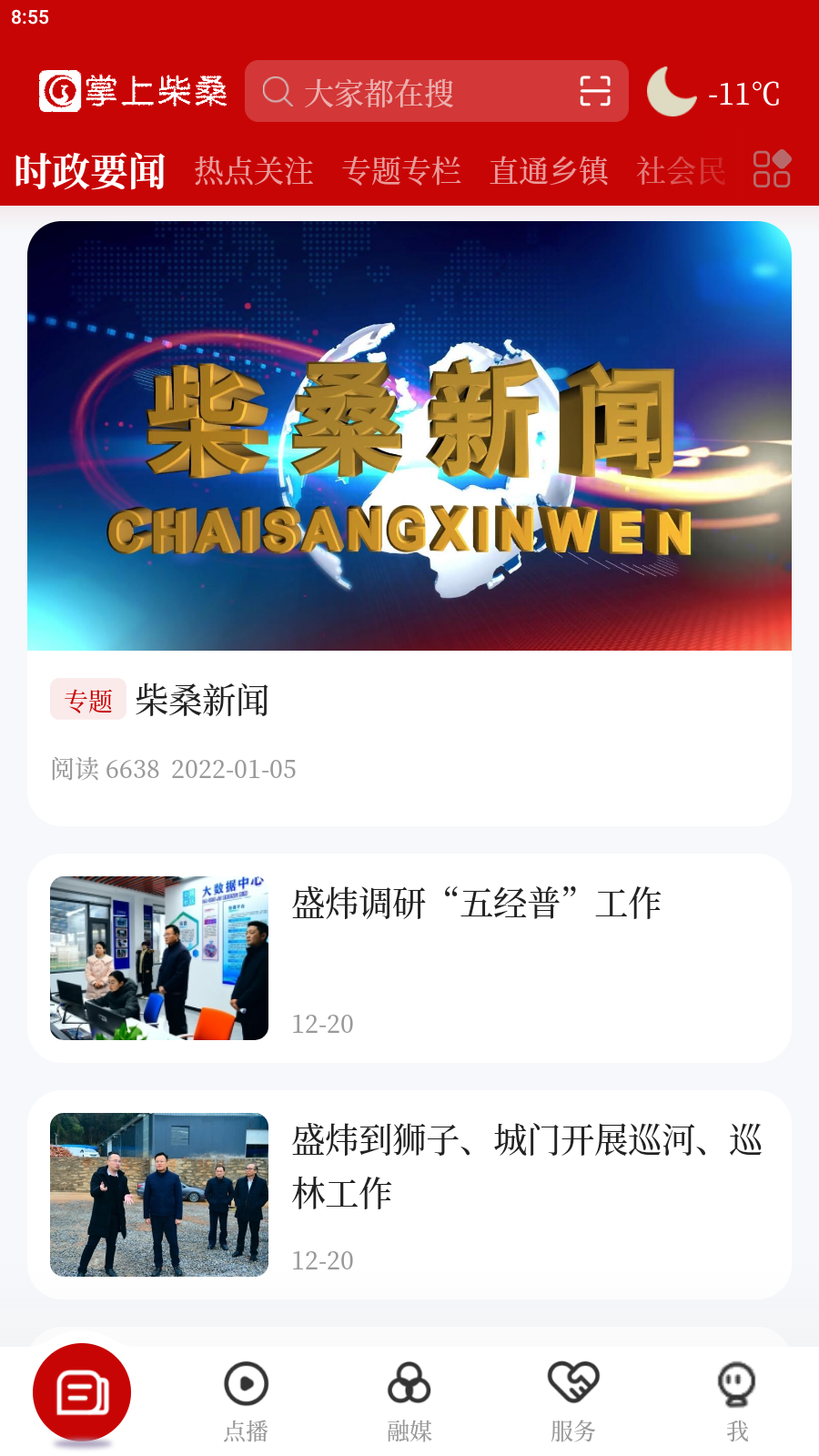Viewport: 819px width, 1456px height.
Task: Go to the 社会民 tab
Action: click(682, 171)
